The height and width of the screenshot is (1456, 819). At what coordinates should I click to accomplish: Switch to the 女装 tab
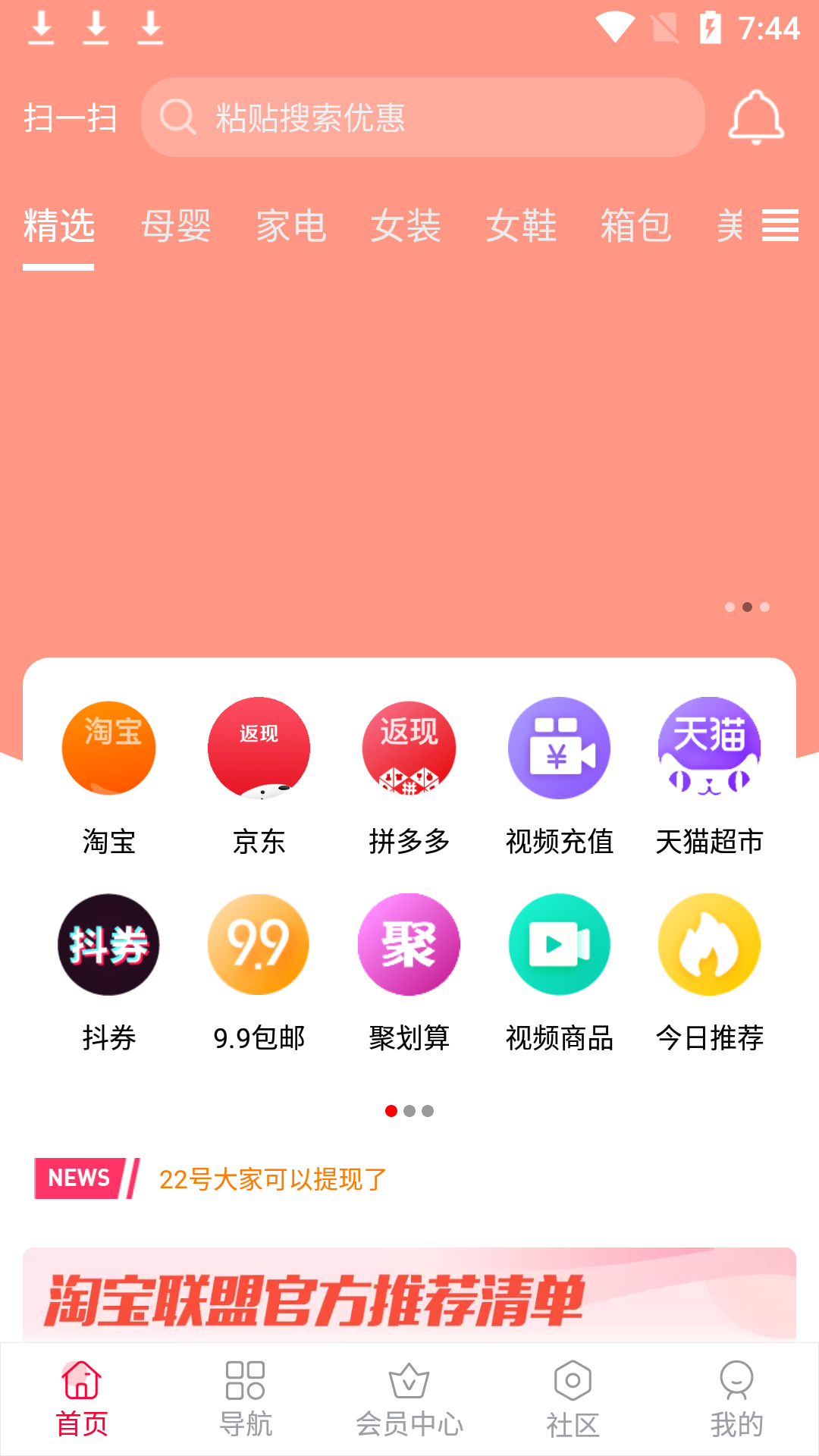click(x=406, y=226)
